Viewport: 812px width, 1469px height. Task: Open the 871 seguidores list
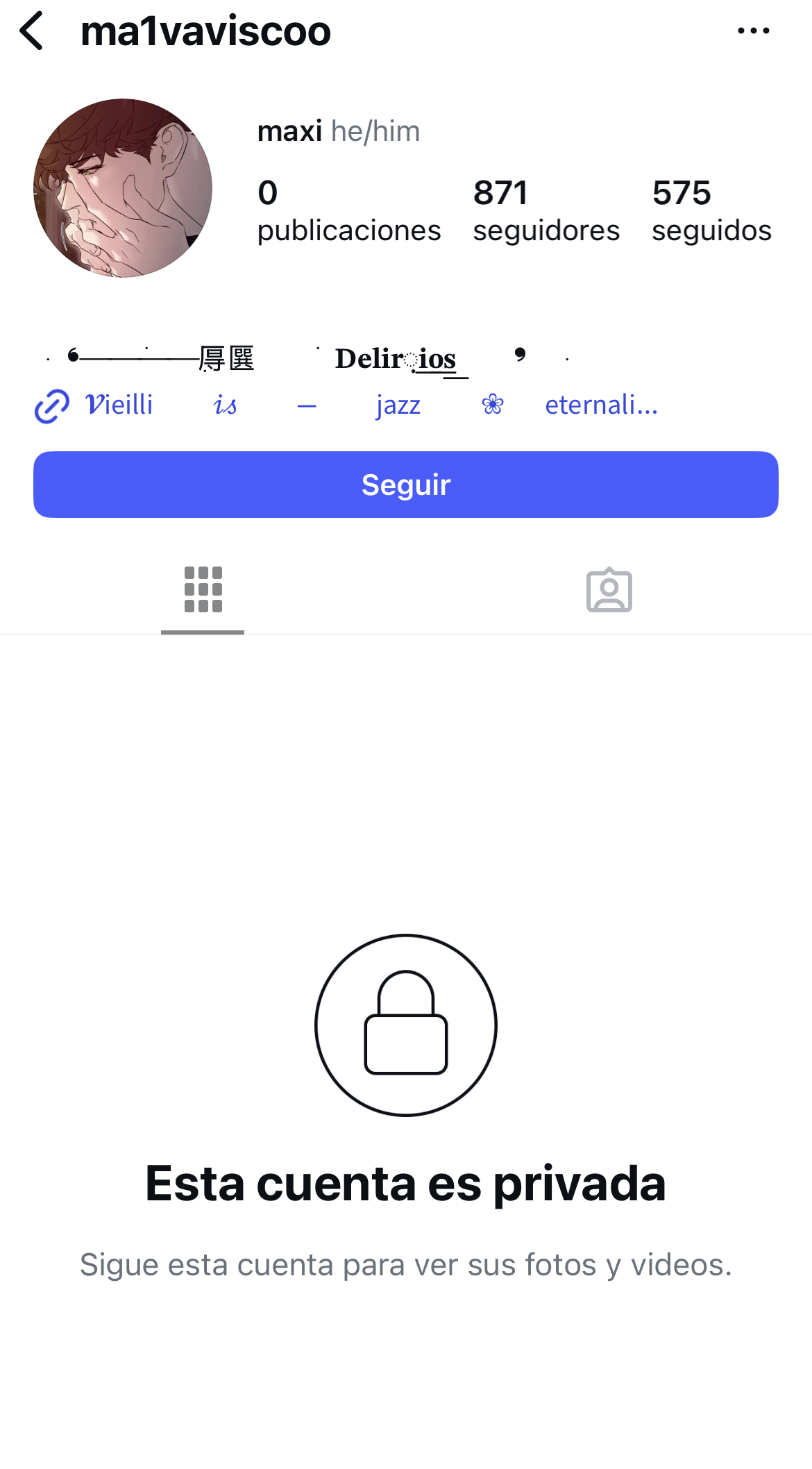click(x=546, y=211)
